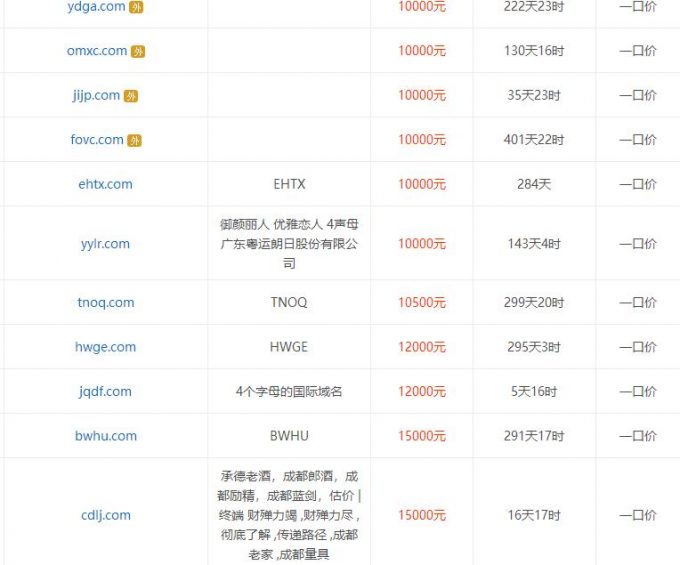Open the cdlj.com domain link
680x565 pixels.
(105, 516)
